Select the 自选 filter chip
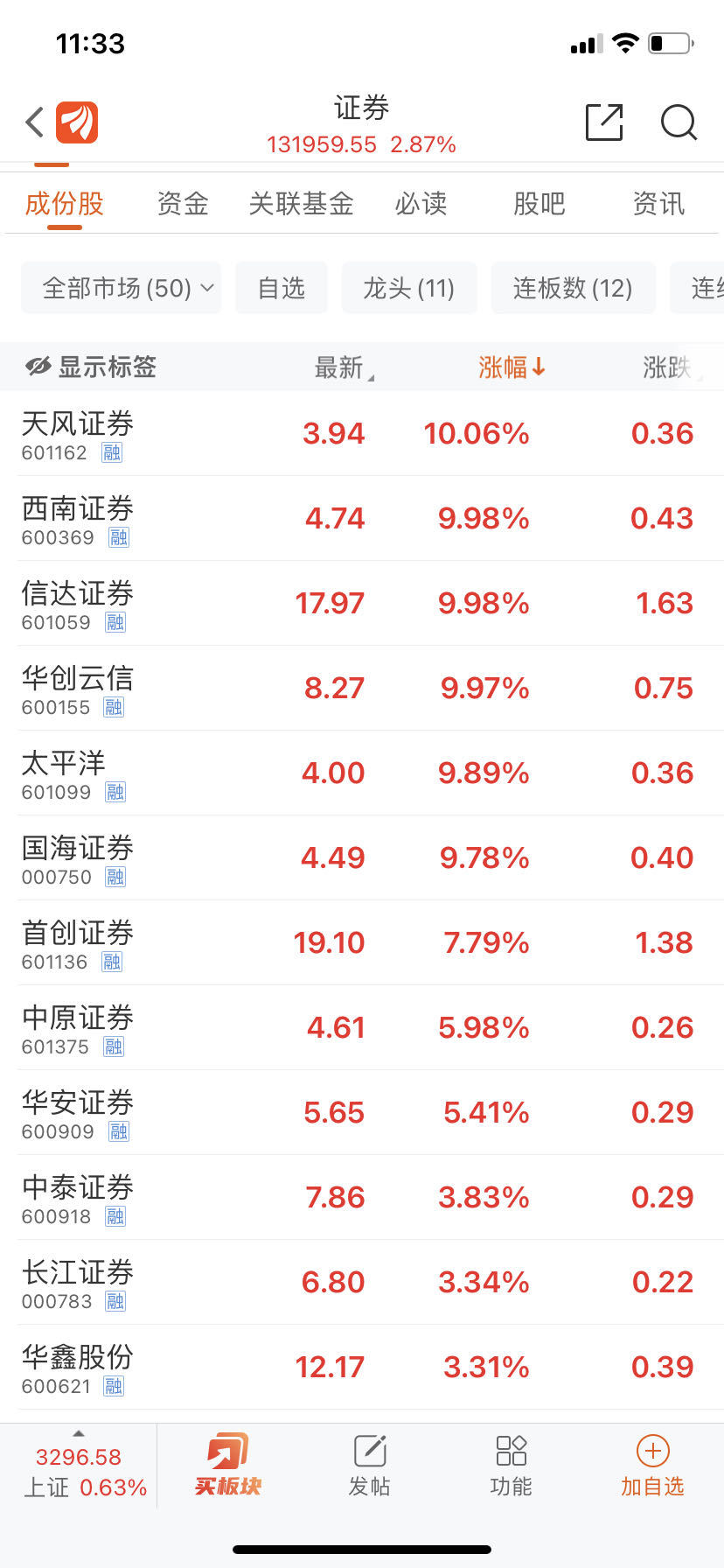724x1568 pixels. pyautogui.click(x=282, y=288)
